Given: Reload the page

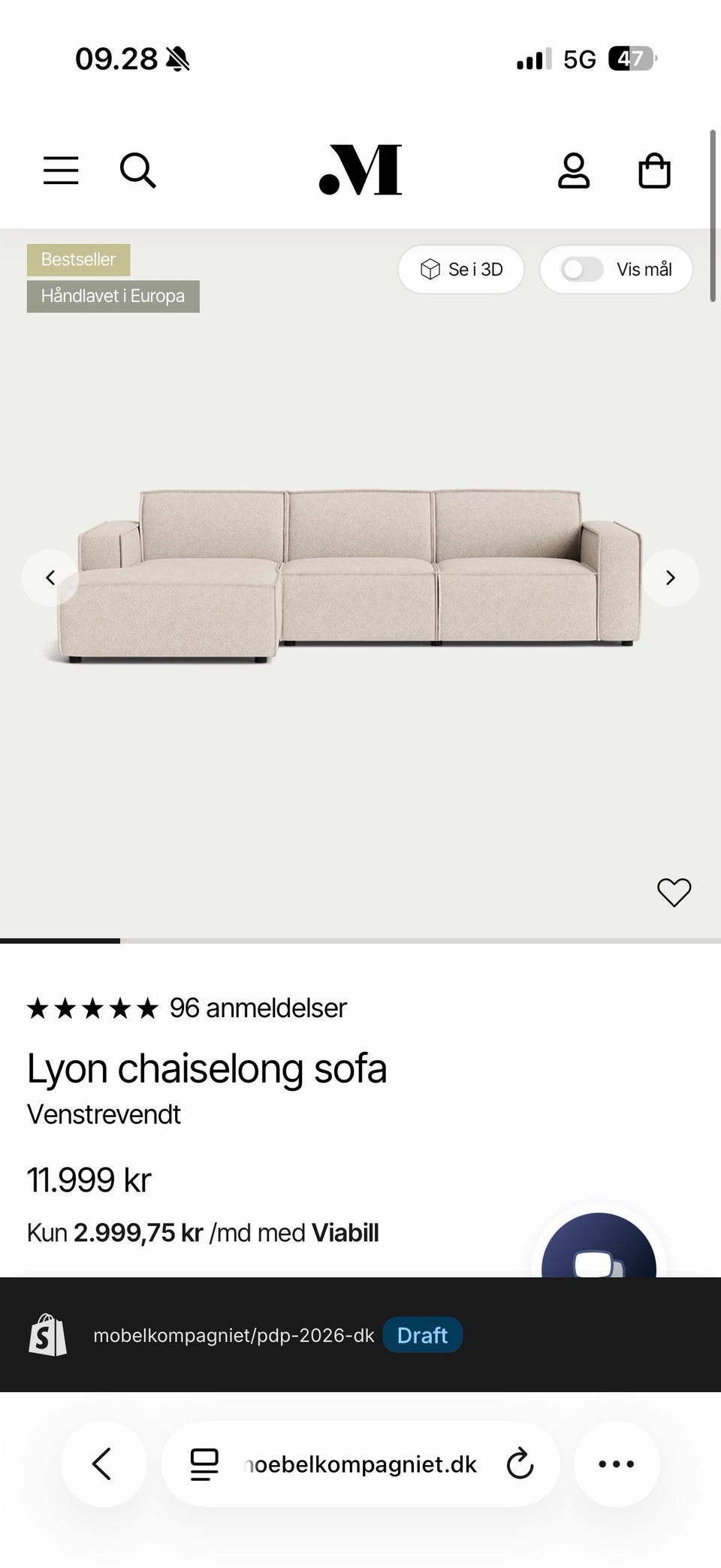Looking at the screenshot, I should coord(520,1464).
